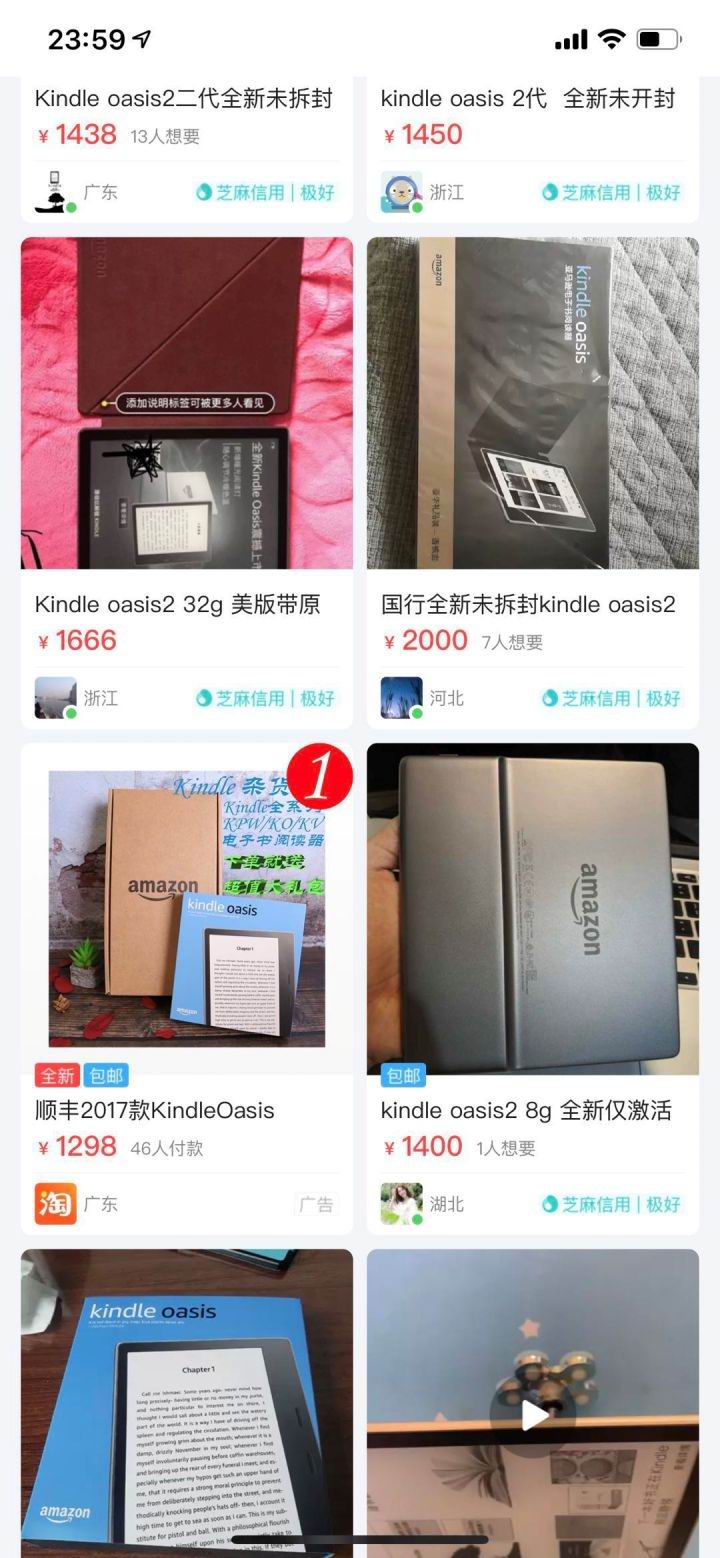The image size is (720, 1558).
Task: Open the Kindle oasis2 32g 美版带原 listing
Action: click(x=187, y=403)
